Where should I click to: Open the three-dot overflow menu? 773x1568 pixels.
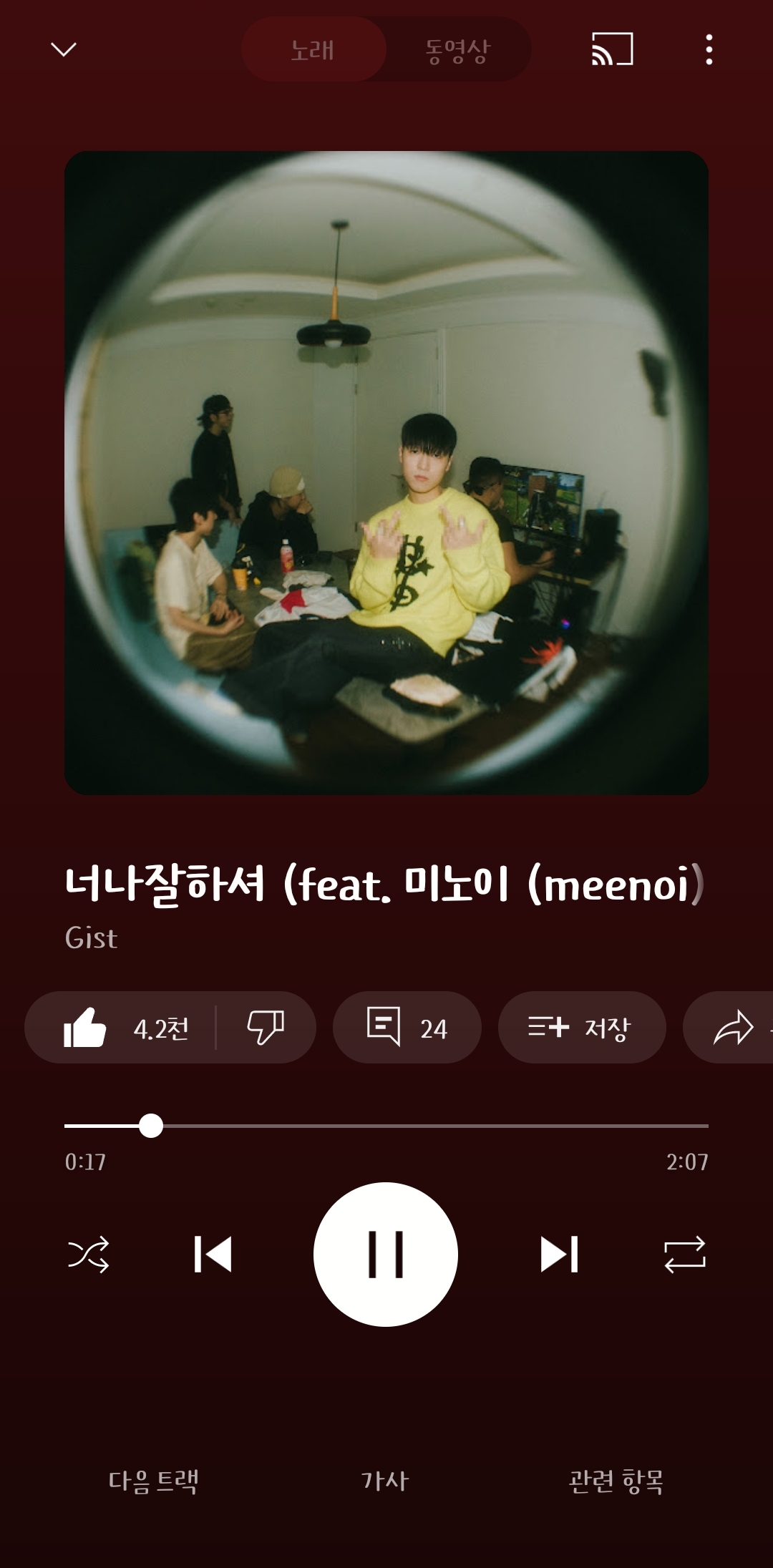[709, 49]
